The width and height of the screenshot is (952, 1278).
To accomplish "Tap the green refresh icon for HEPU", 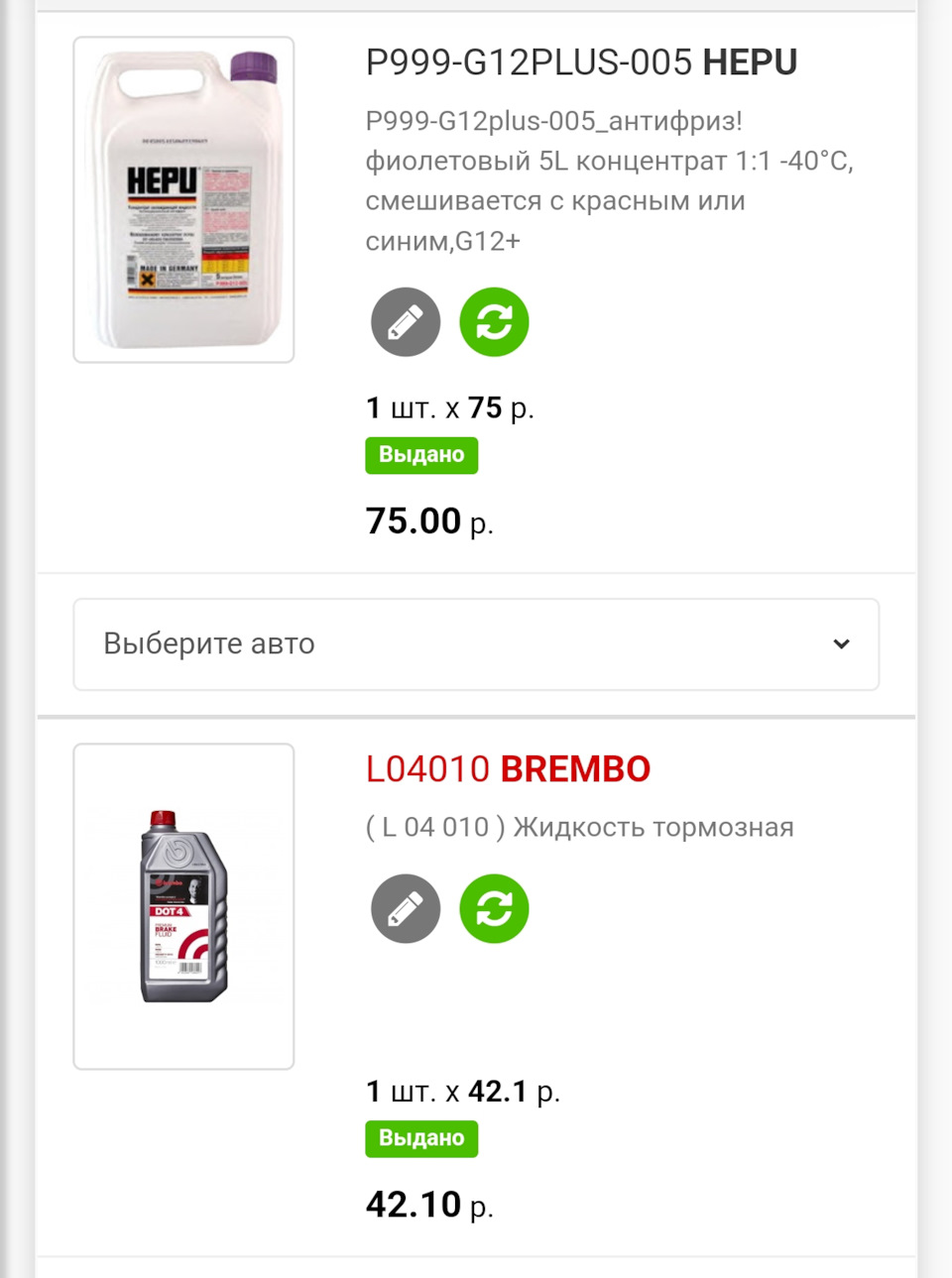I will (x=494, y=322).
